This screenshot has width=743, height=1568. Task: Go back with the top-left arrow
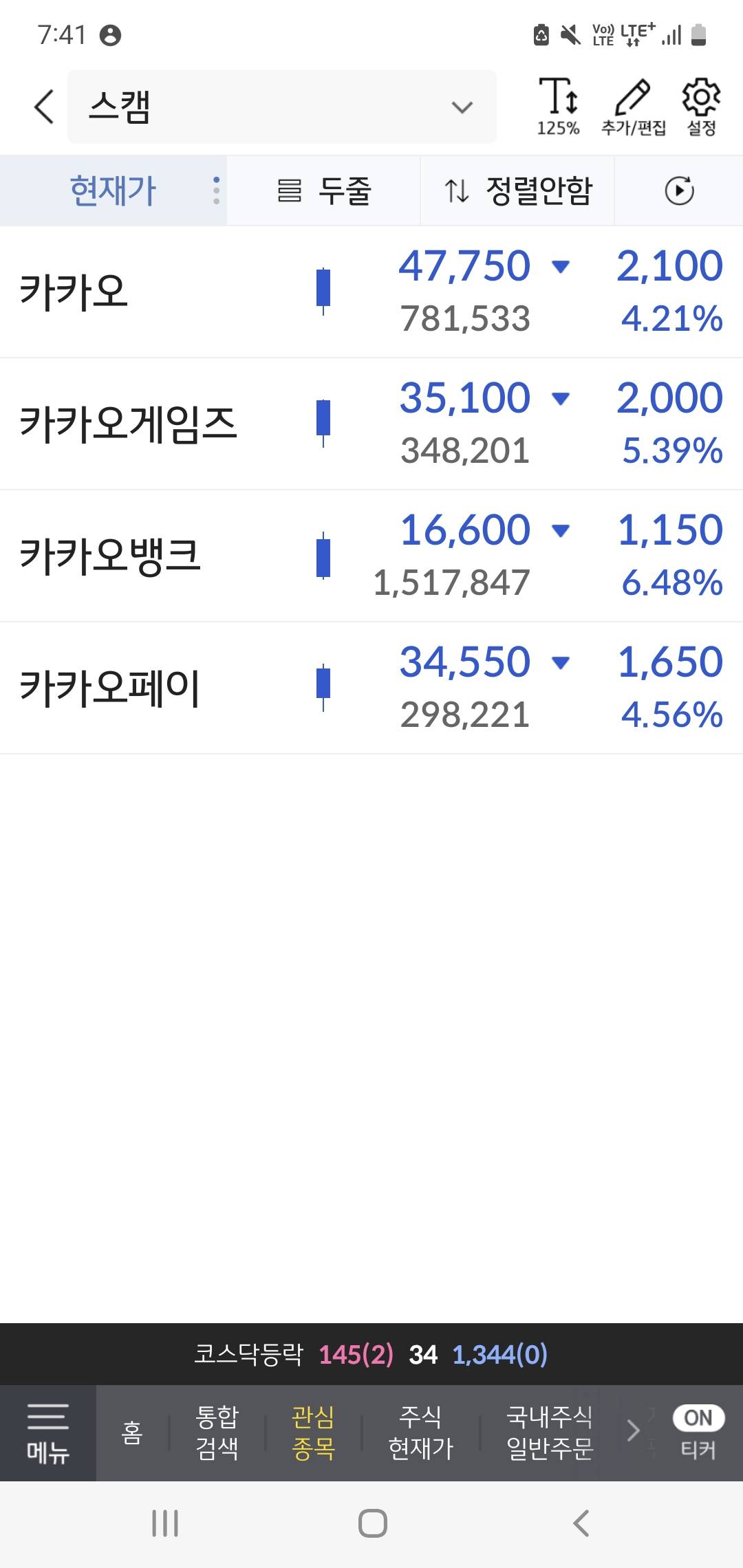click(x=43, y=107)
